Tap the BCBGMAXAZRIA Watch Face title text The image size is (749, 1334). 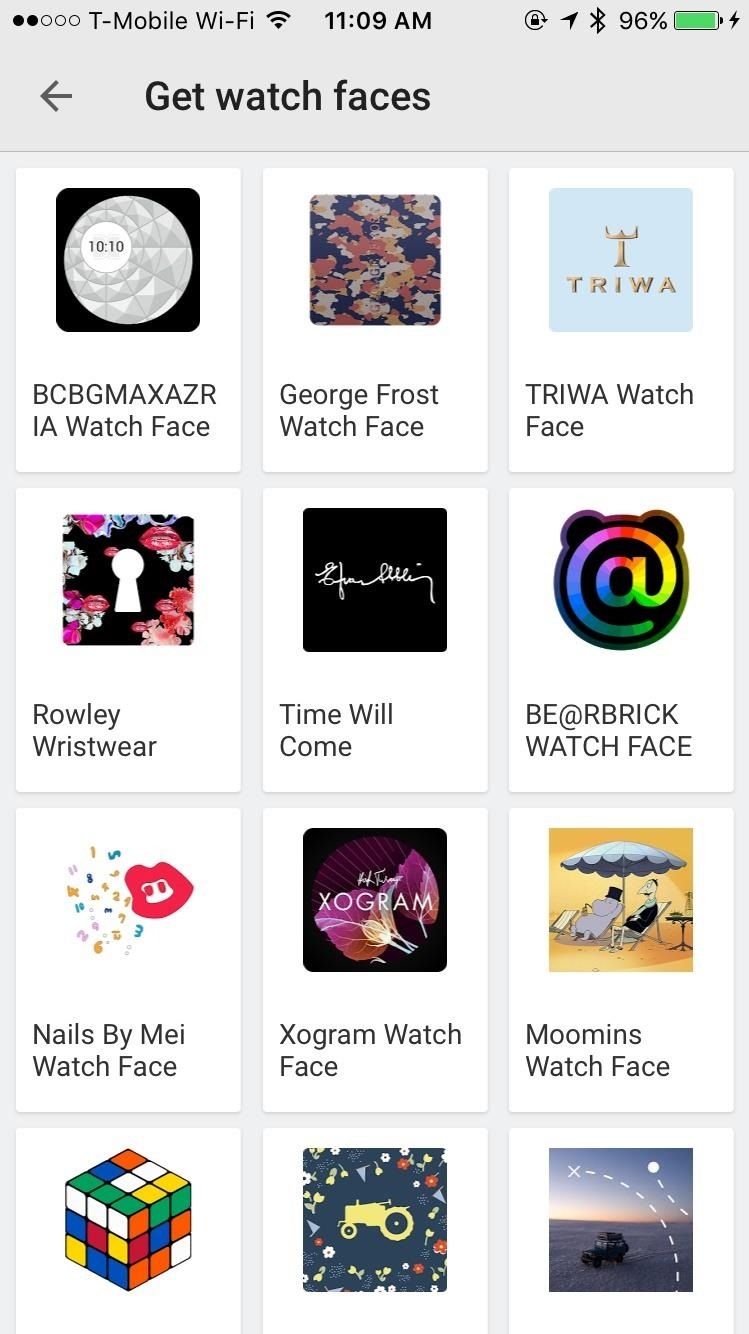pos(124,410)
